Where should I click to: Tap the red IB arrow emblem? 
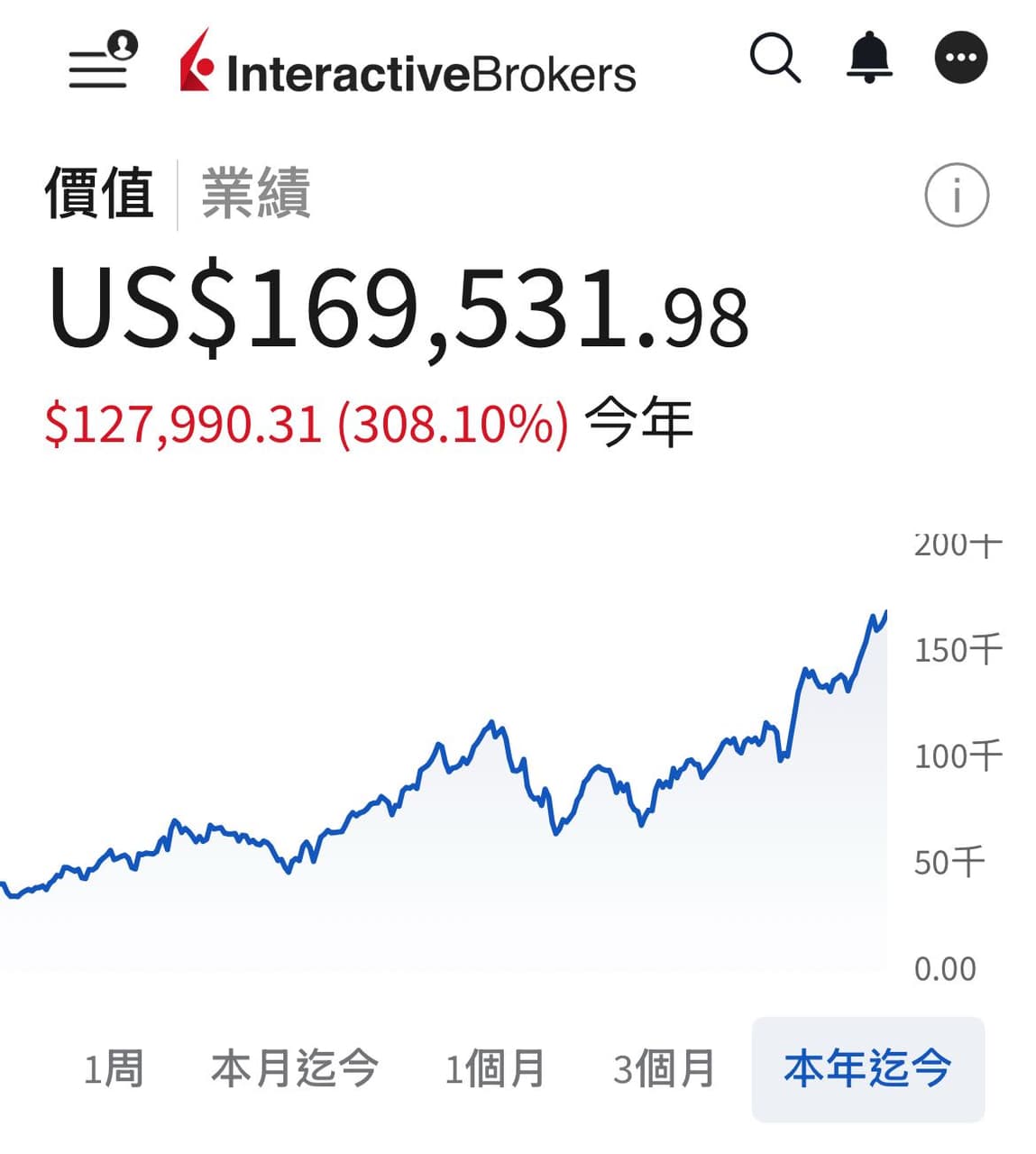(x=197, y=65)
